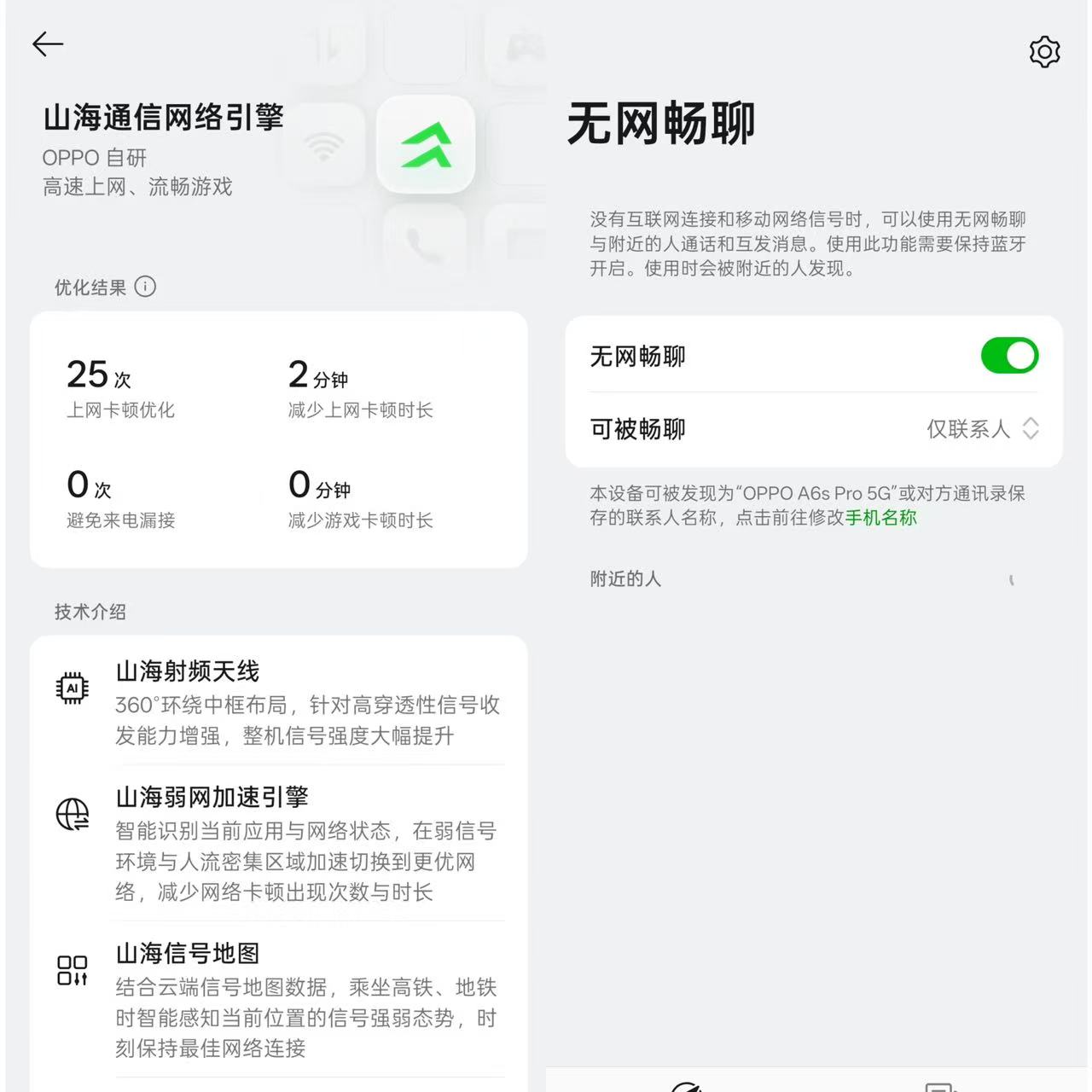Image resolution: width=1092 pixels, height=1092 pixels.
Task: Tap the info icon next to 优化结果
Action: (x=146, y=287)
